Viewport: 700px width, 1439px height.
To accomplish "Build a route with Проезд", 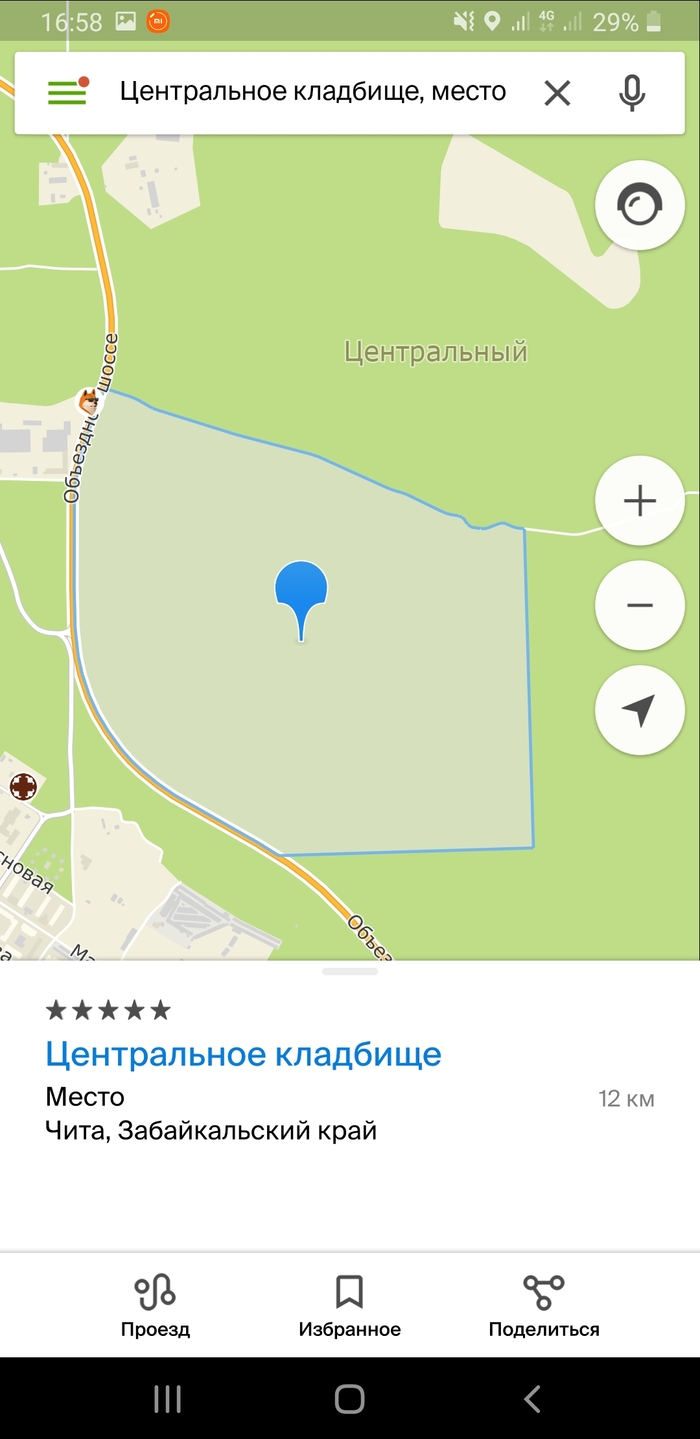I will point(155,1305).
